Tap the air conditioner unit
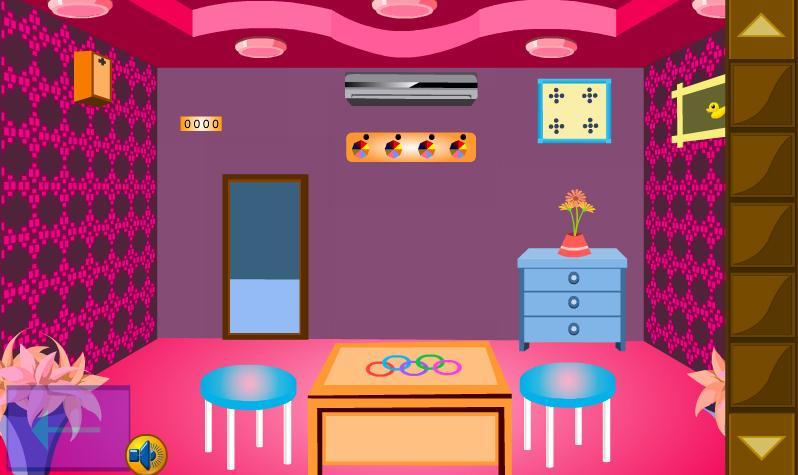The image size is (798, 475). [x=411, y=88]
